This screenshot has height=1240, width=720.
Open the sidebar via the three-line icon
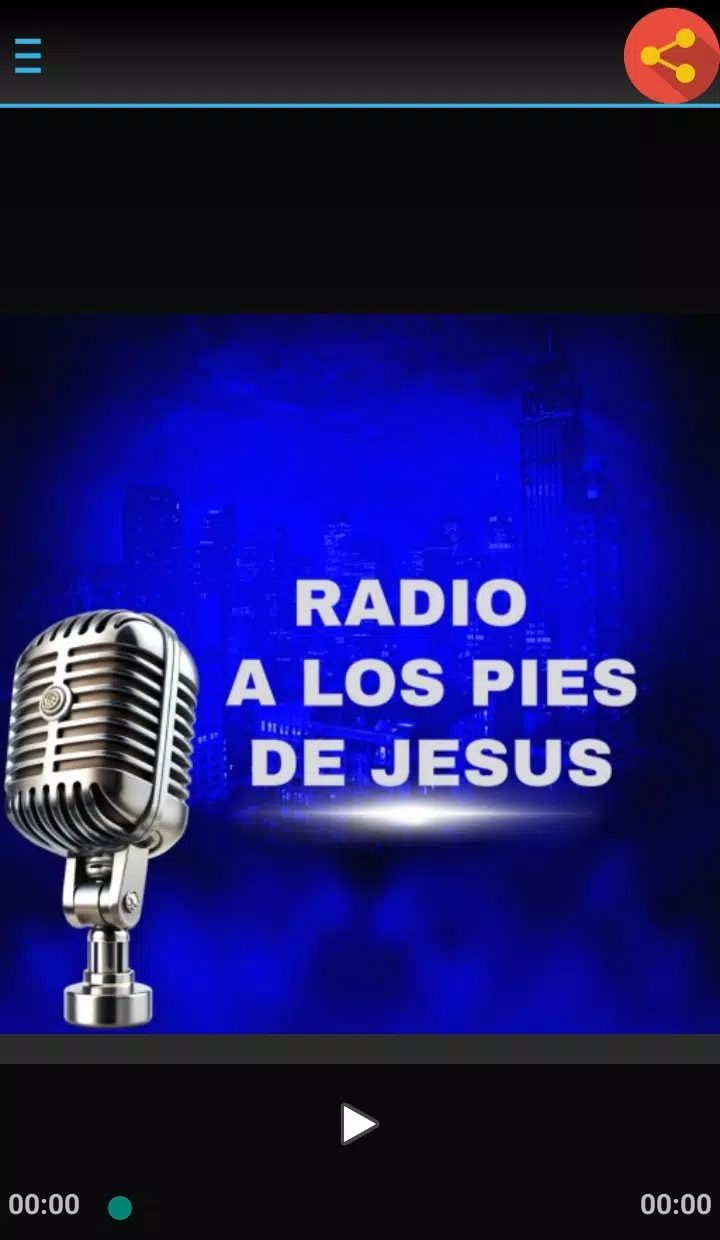click(x=27, y=57)
